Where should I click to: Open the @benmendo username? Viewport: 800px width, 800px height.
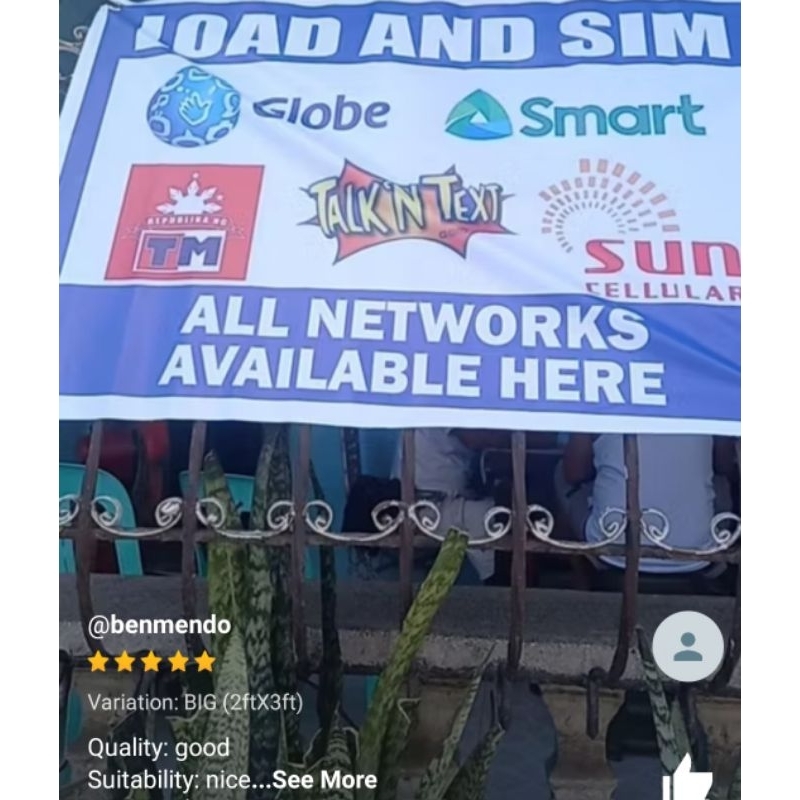pos(159,626)
